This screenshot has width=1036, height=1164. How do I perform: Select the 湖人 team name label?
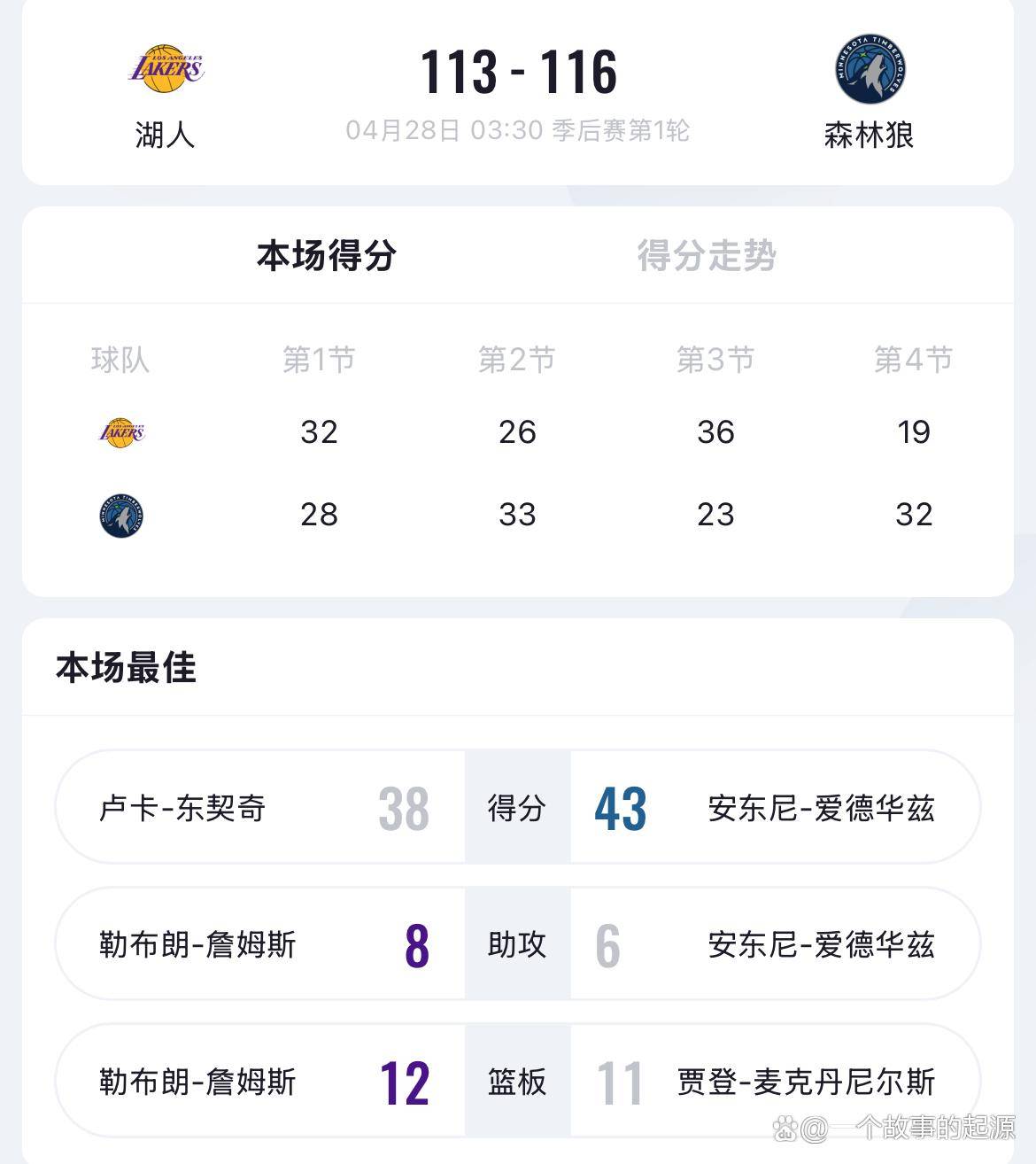tap(163, 131)
